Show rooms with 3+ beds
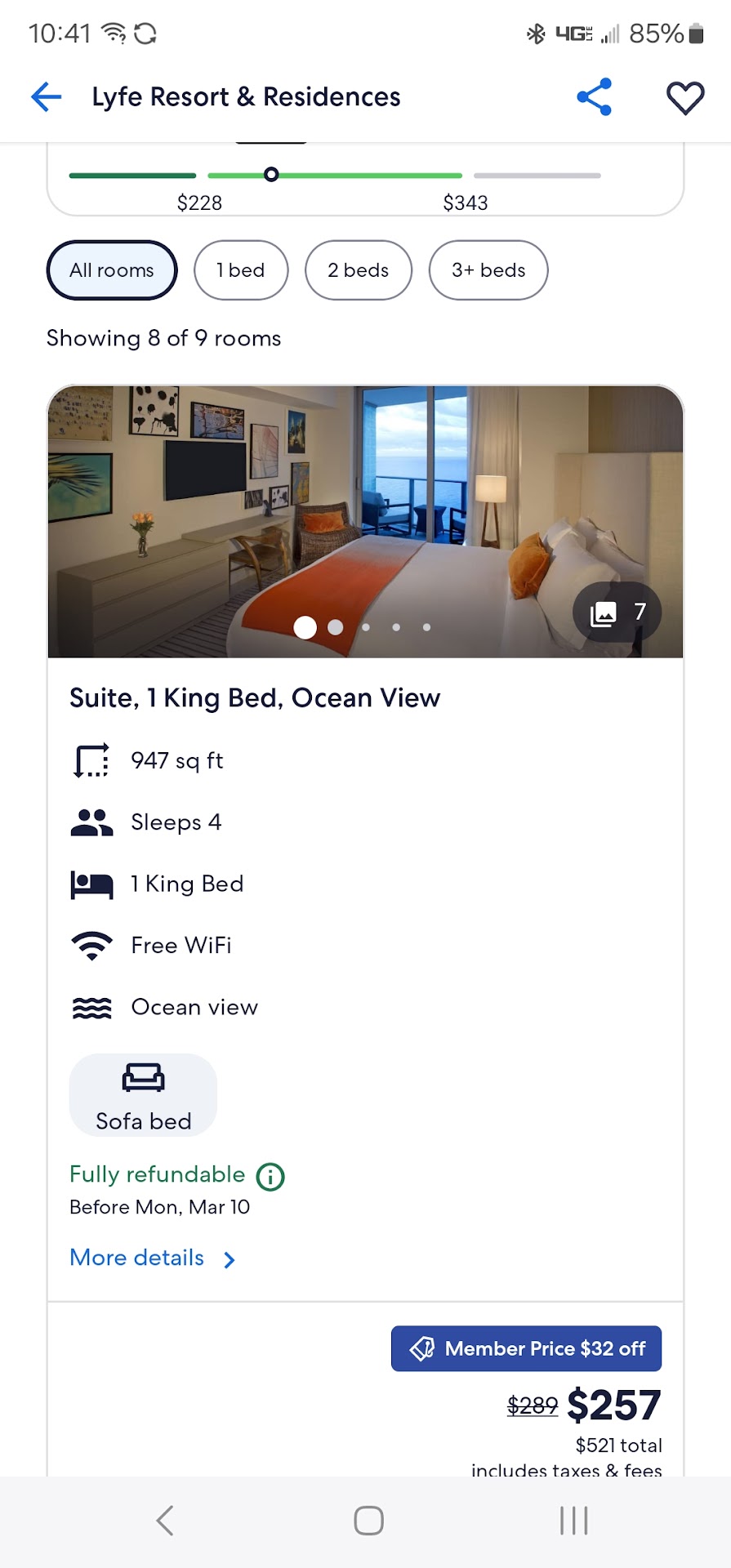 (488, 270)
